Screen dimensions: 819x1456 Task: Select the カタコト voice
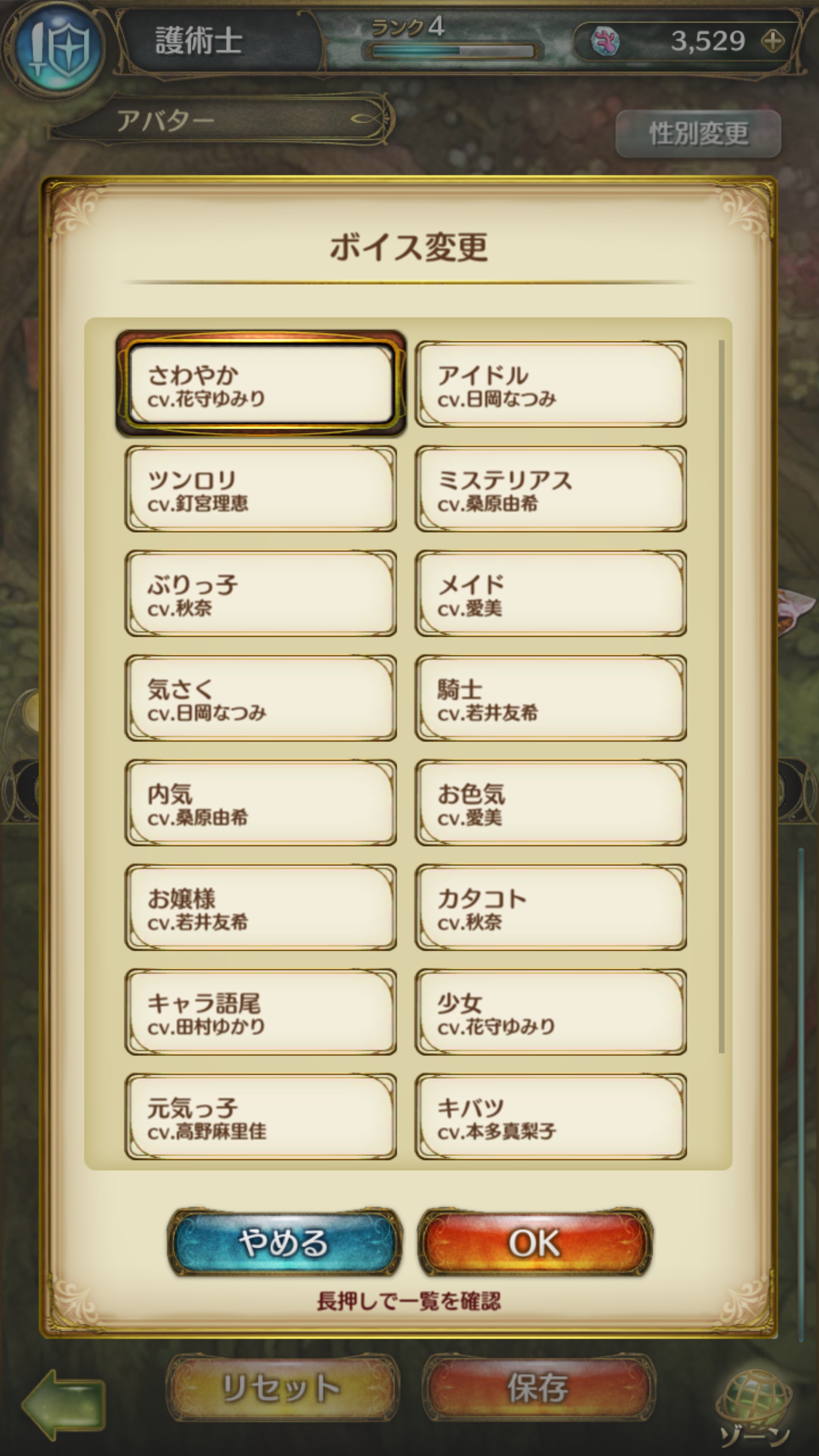[x=551, y=907]
